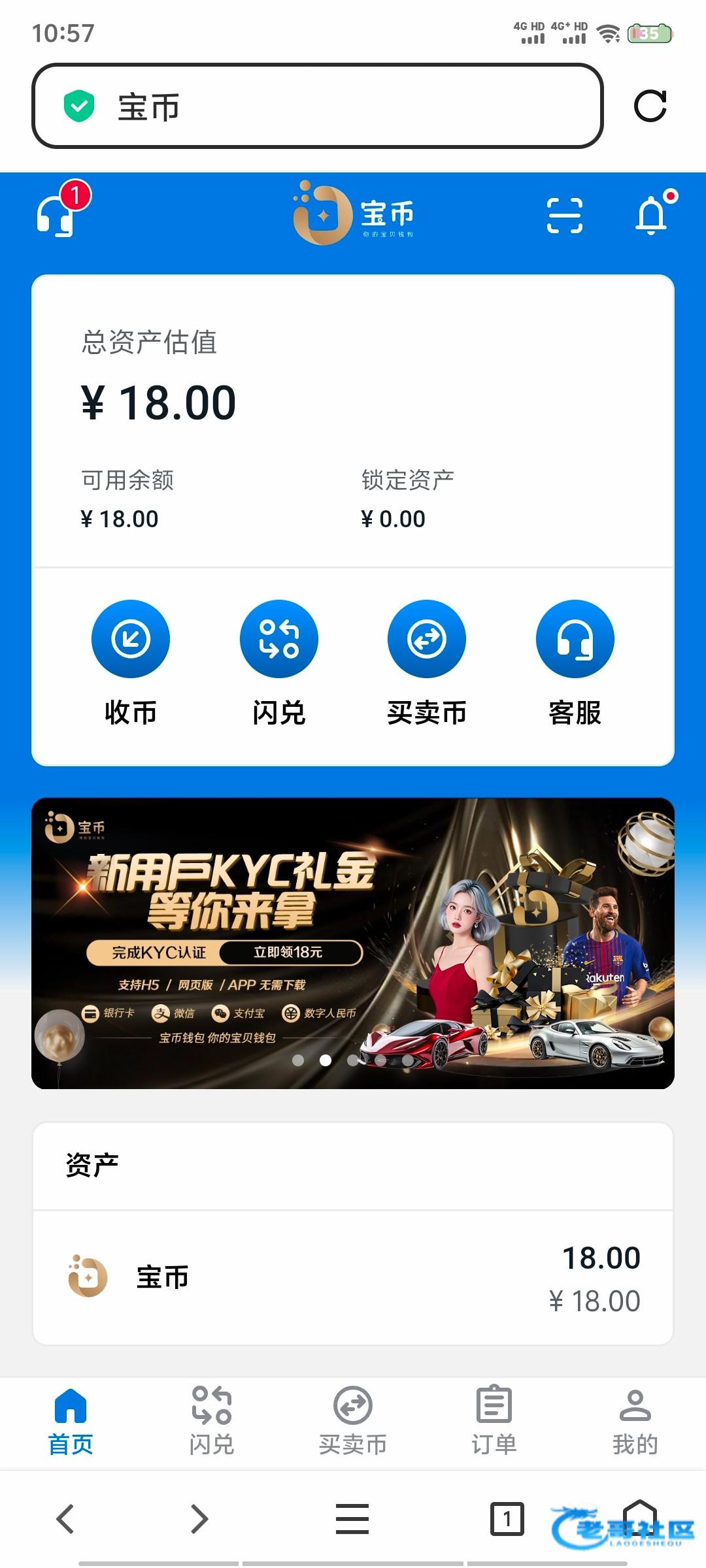Screen dimensions: 706x1568
Task: Open the notifications bell
Action: 652,215
